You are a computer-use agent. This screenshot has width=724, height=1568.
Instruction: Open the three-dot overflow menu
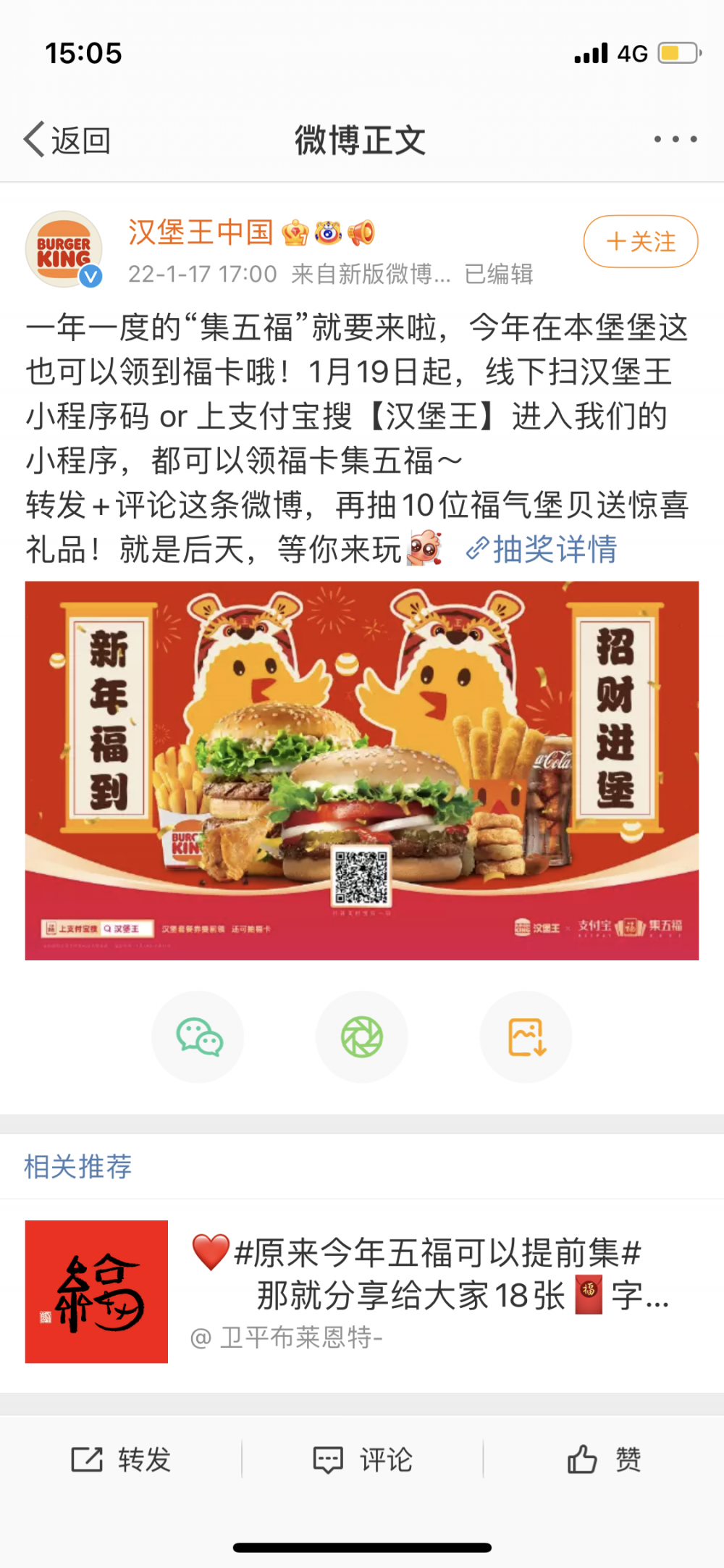pyautogui.click(x=675, y=139)
